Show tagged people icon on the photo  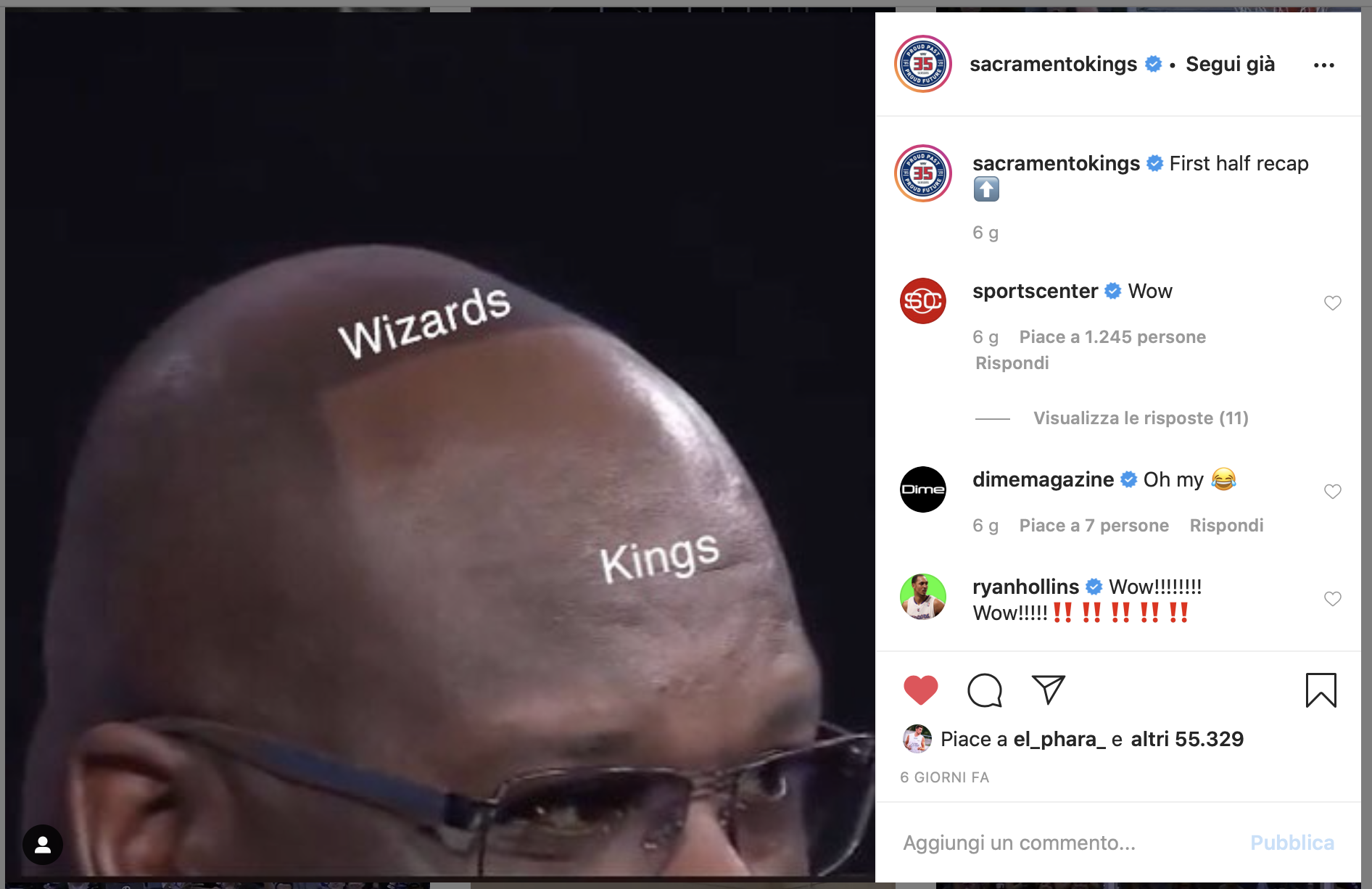[x=43, y=845]
